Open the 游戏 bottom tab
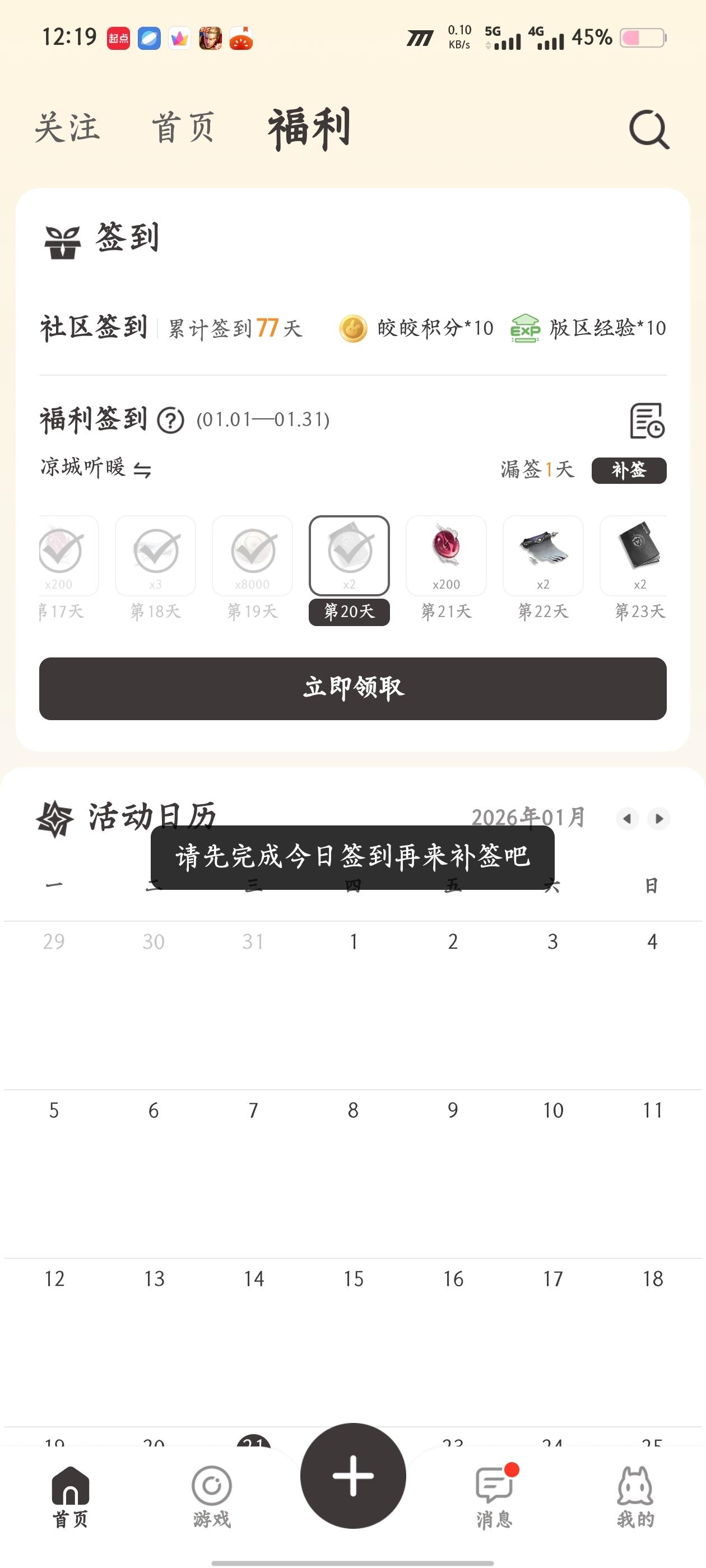The image size is (706, 1568). click(x=211, y=1496)
